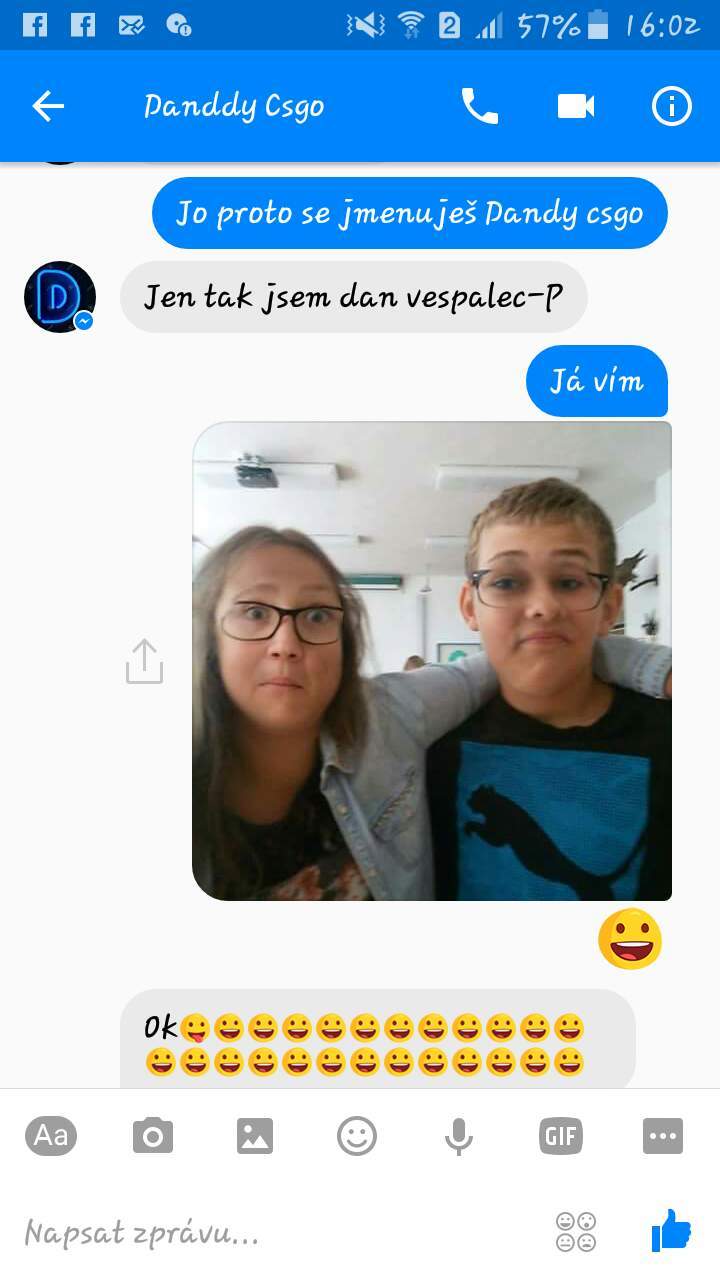Open the emoji faces next to message field
Screen dimensions: 720x1280
click(576, 1231)
